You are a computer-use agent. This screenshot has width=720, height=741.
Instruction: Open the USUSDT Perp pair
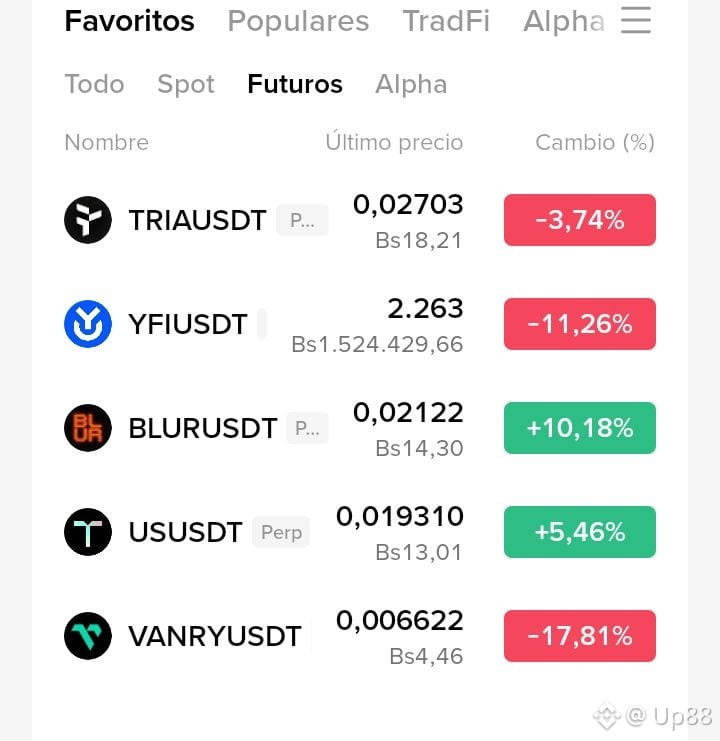(x=360, y=532)
